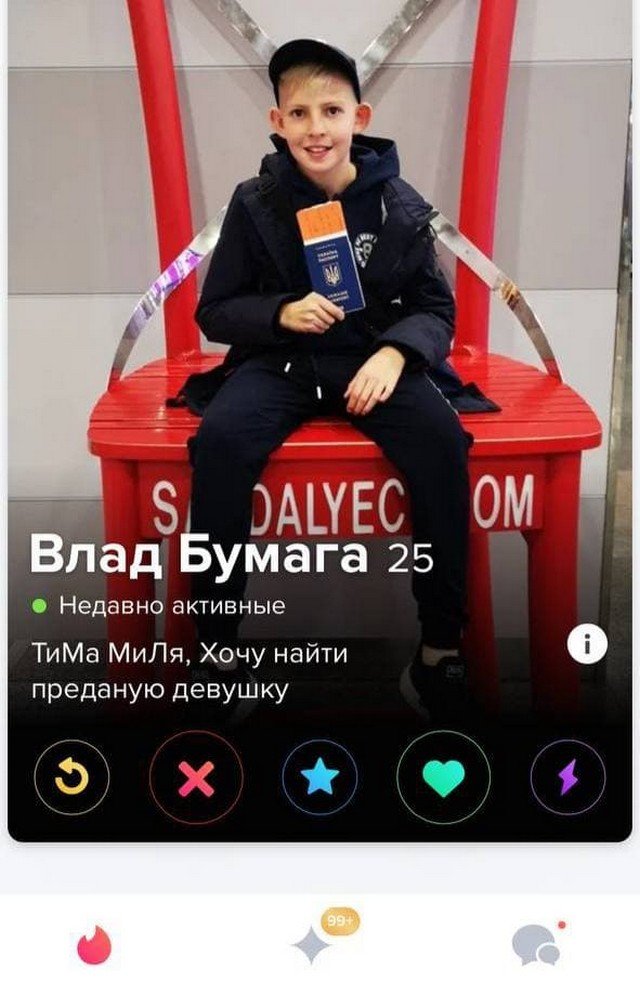The image size is (640, 982).
Task: Like this profile with the green heart
Action: coord(444,777)
